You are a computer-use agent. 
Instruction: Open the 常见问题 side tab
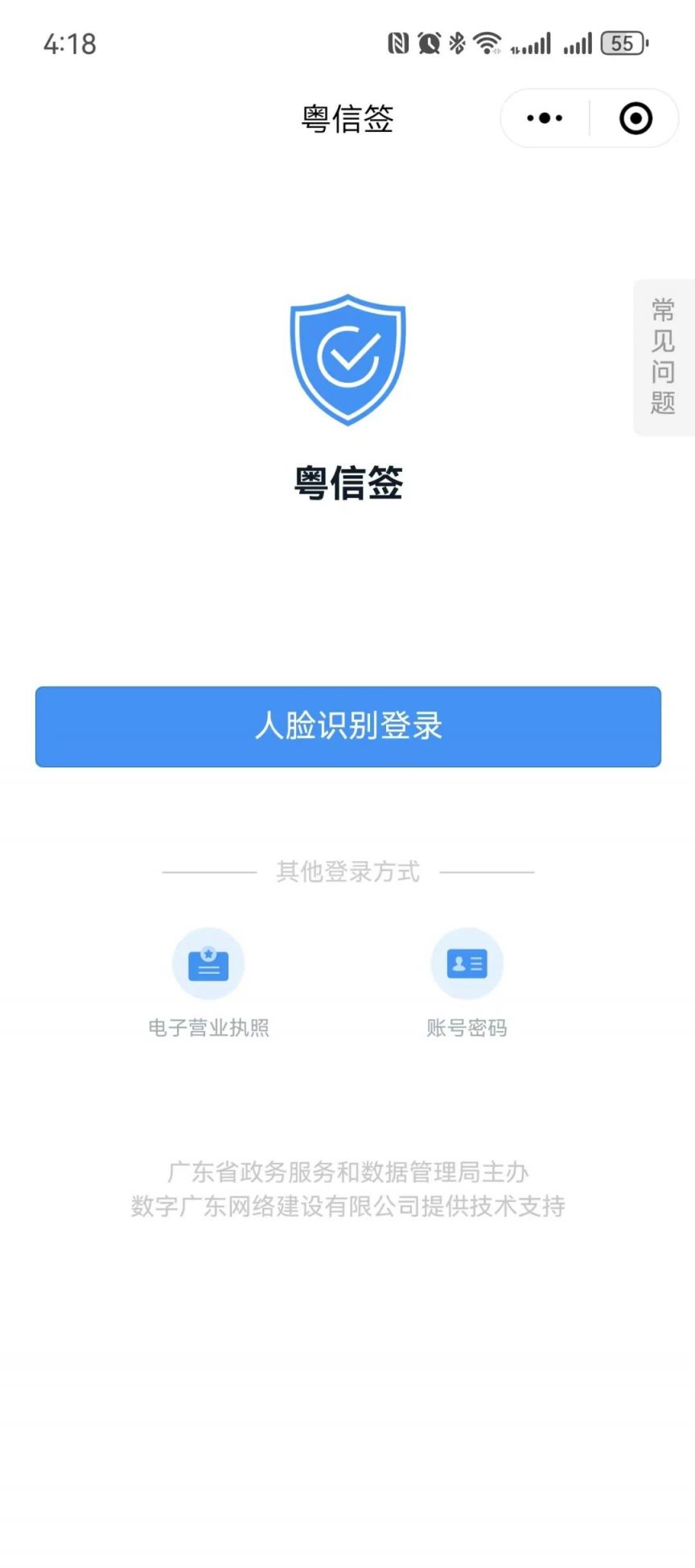664,357
